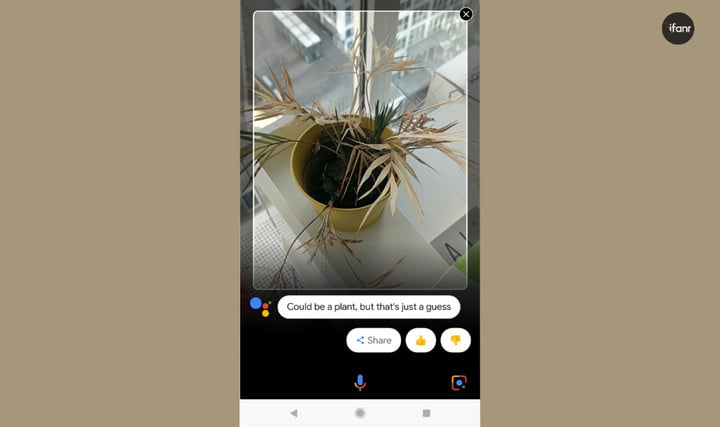
Task: Go to home screen
Action: [x=360, y=413]
